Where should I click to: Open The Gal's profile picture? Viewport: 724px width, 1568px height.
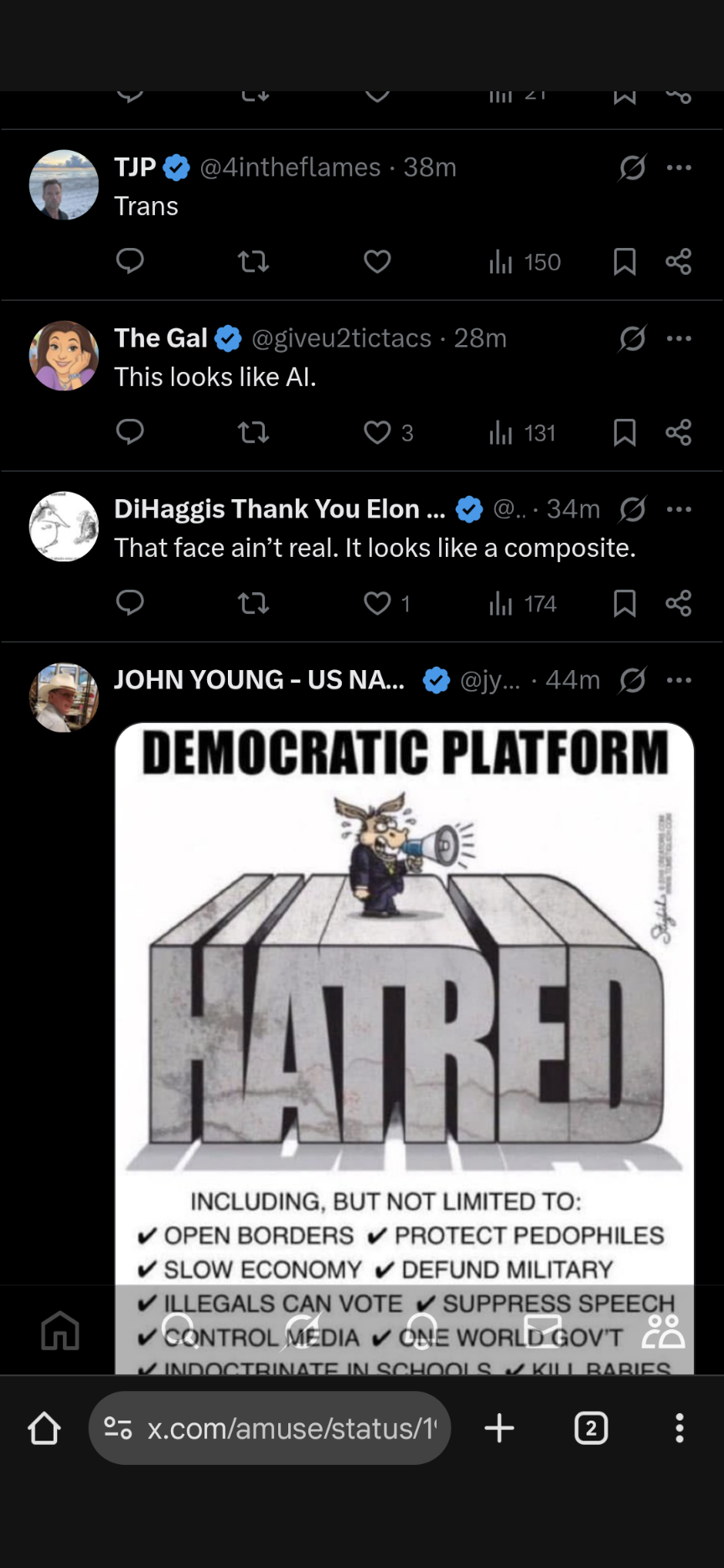point(64,356)
